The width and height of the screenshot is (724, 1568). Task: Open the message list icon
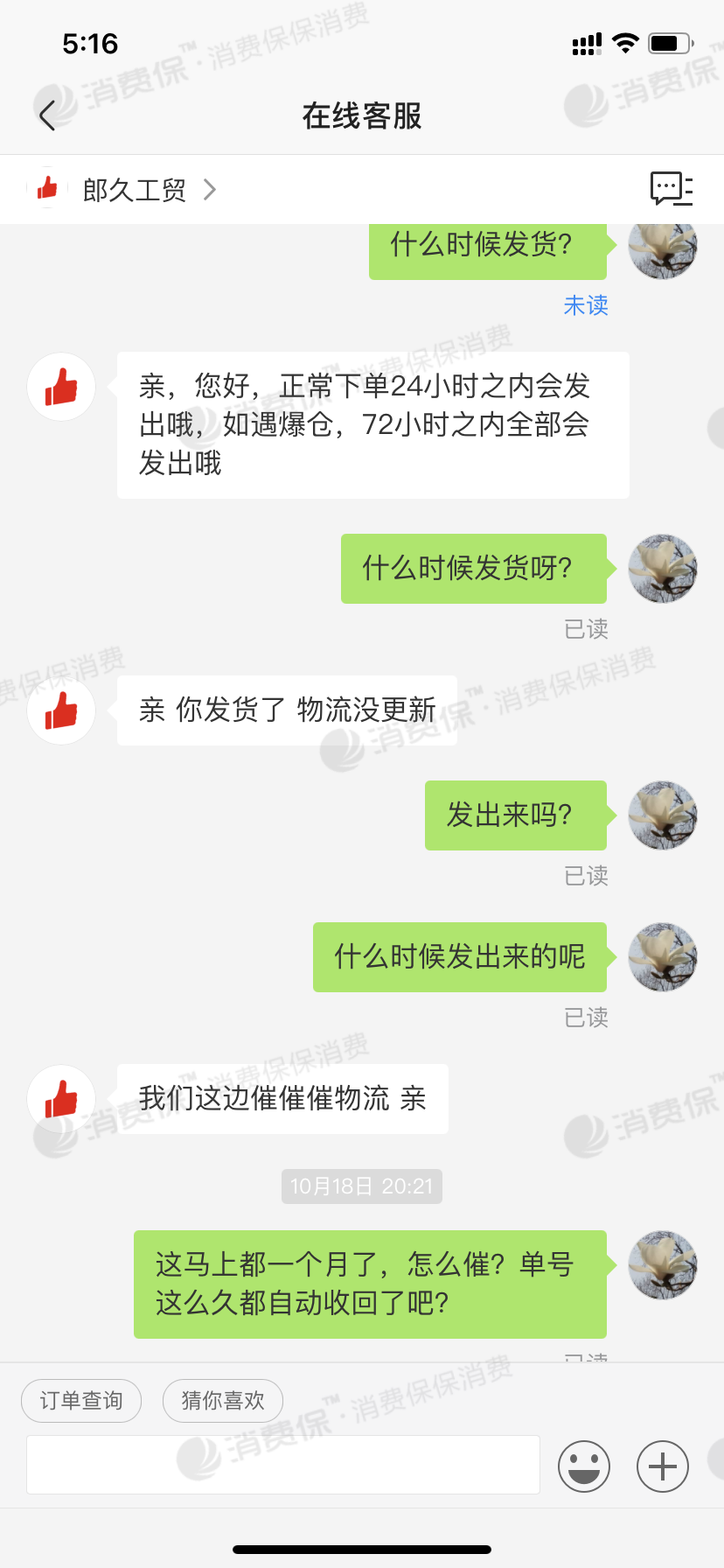671,189
